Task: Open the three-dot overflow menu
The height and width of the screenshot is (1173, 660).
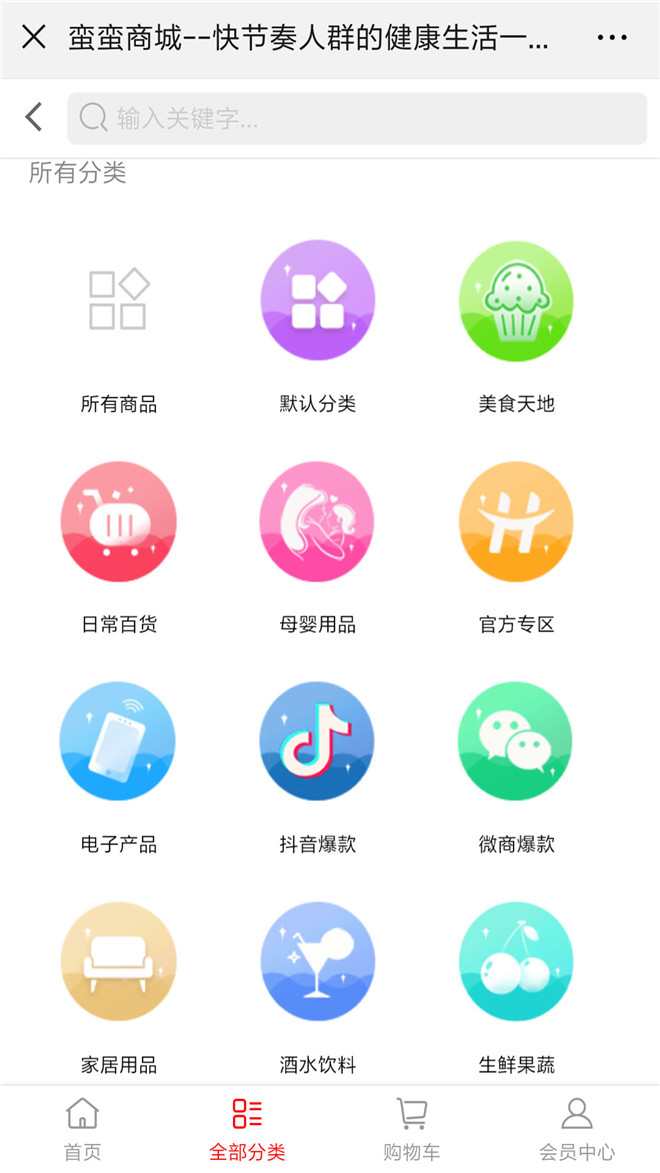Action: point(611,38)
